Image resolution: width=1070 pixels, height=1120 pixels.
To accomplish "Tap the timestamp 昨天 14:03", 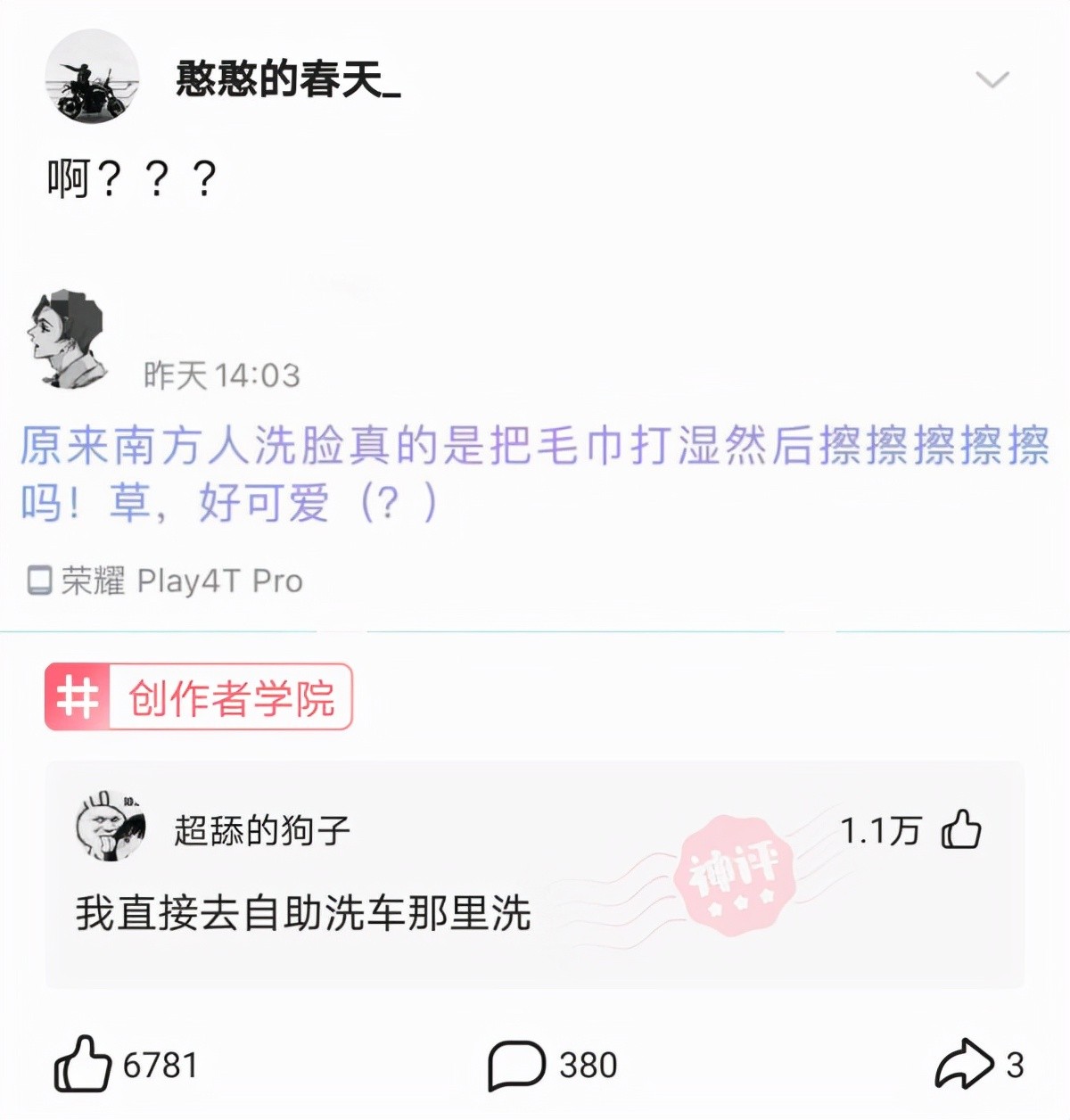I will (x=222, y=375).
